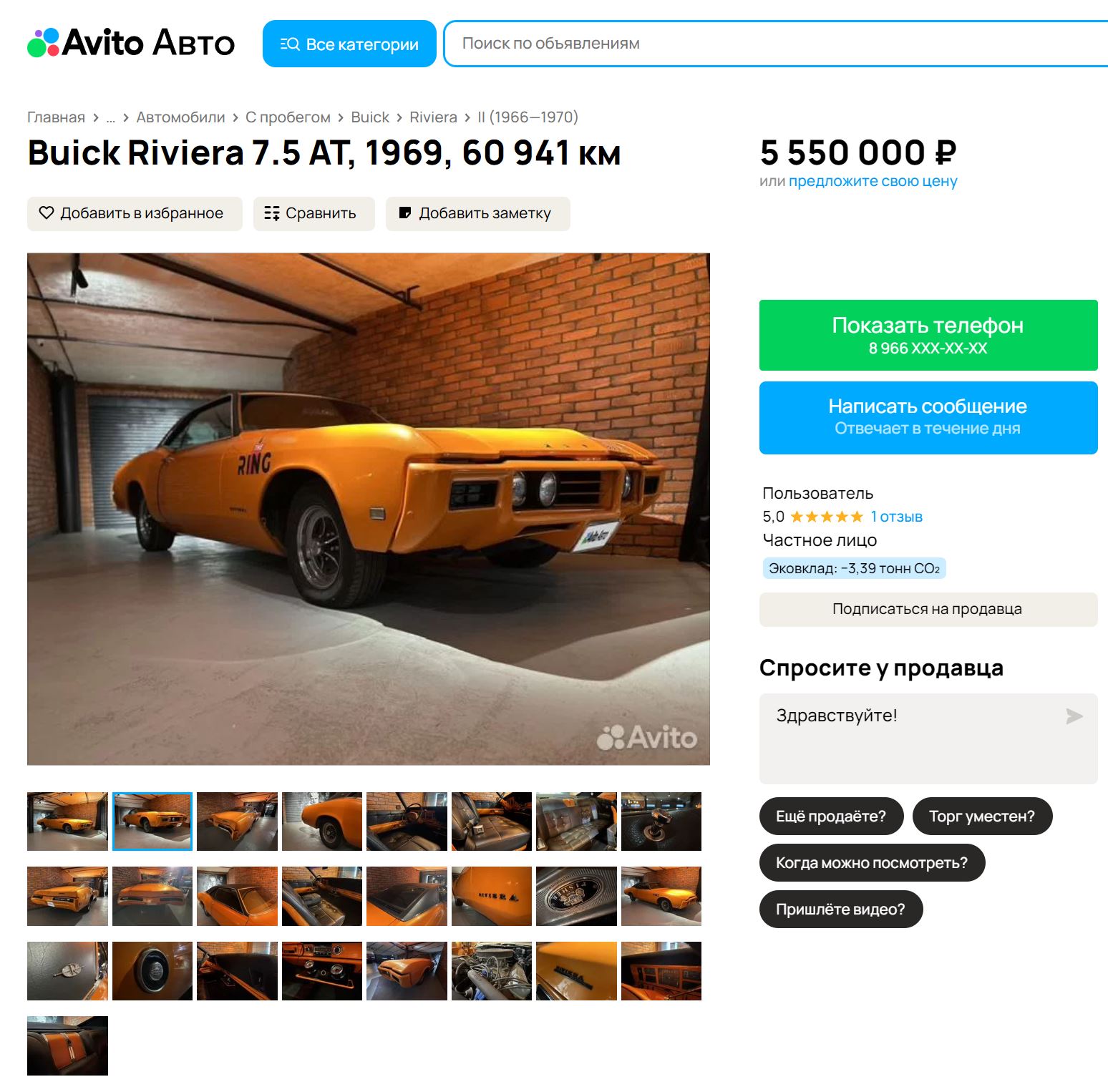Open the Riviera breadcrumb link
This screenshot has width=1108, height=1092.
click(x=433, y=117)
